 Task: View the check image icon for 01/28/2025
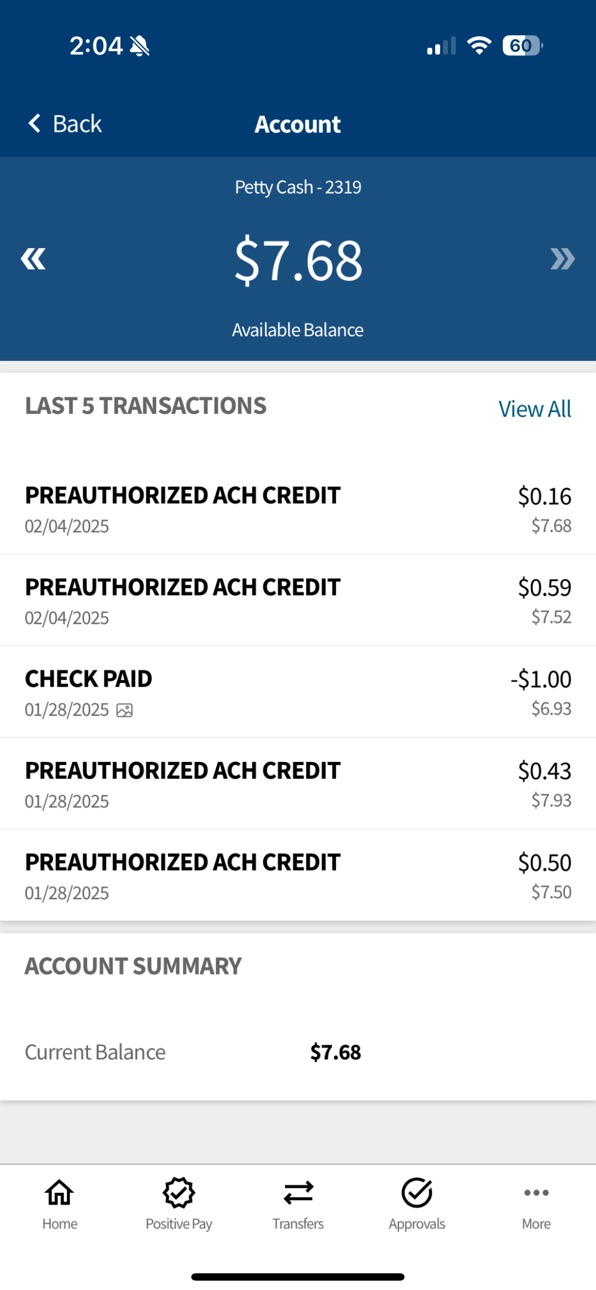(125, 710)
